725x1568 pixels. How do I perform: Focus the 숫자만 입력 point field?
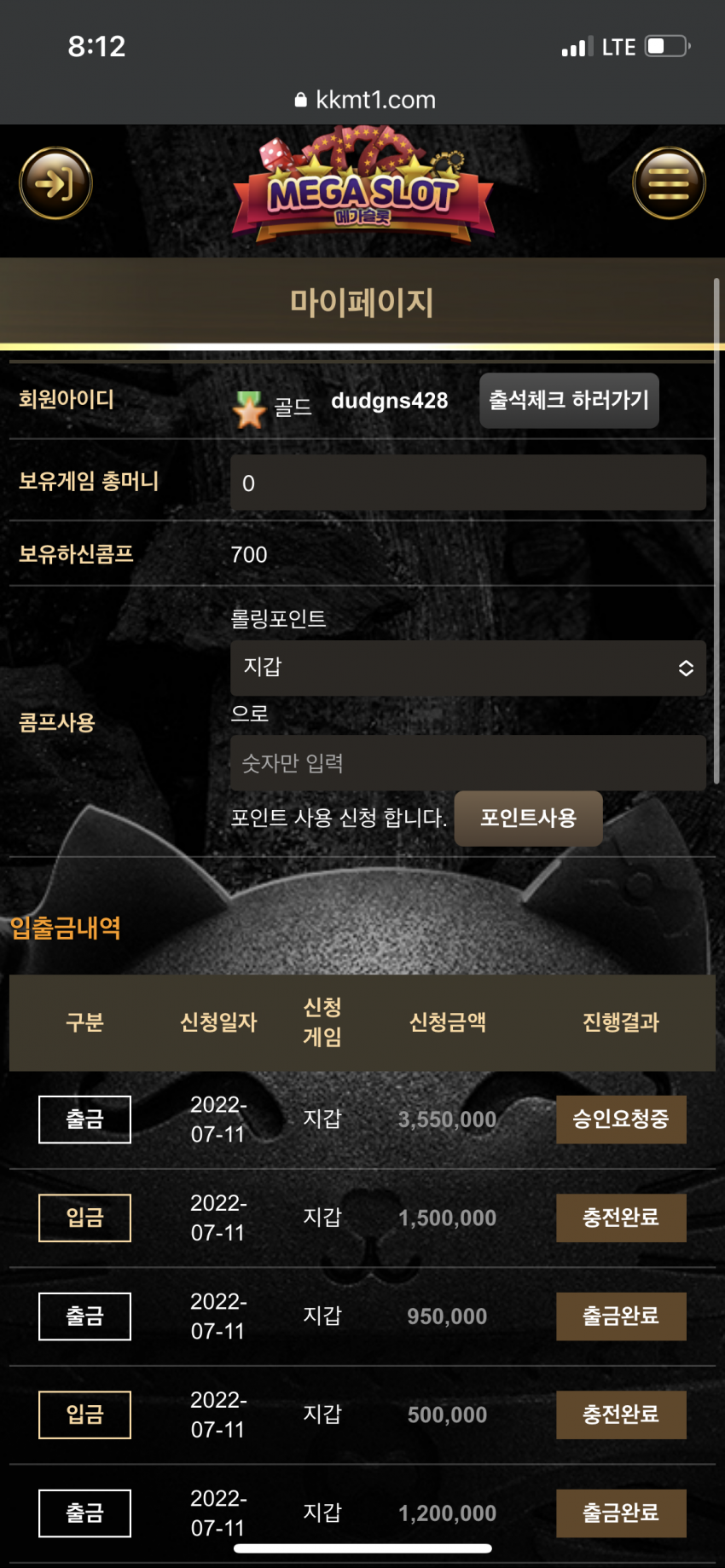coord(468,763)
